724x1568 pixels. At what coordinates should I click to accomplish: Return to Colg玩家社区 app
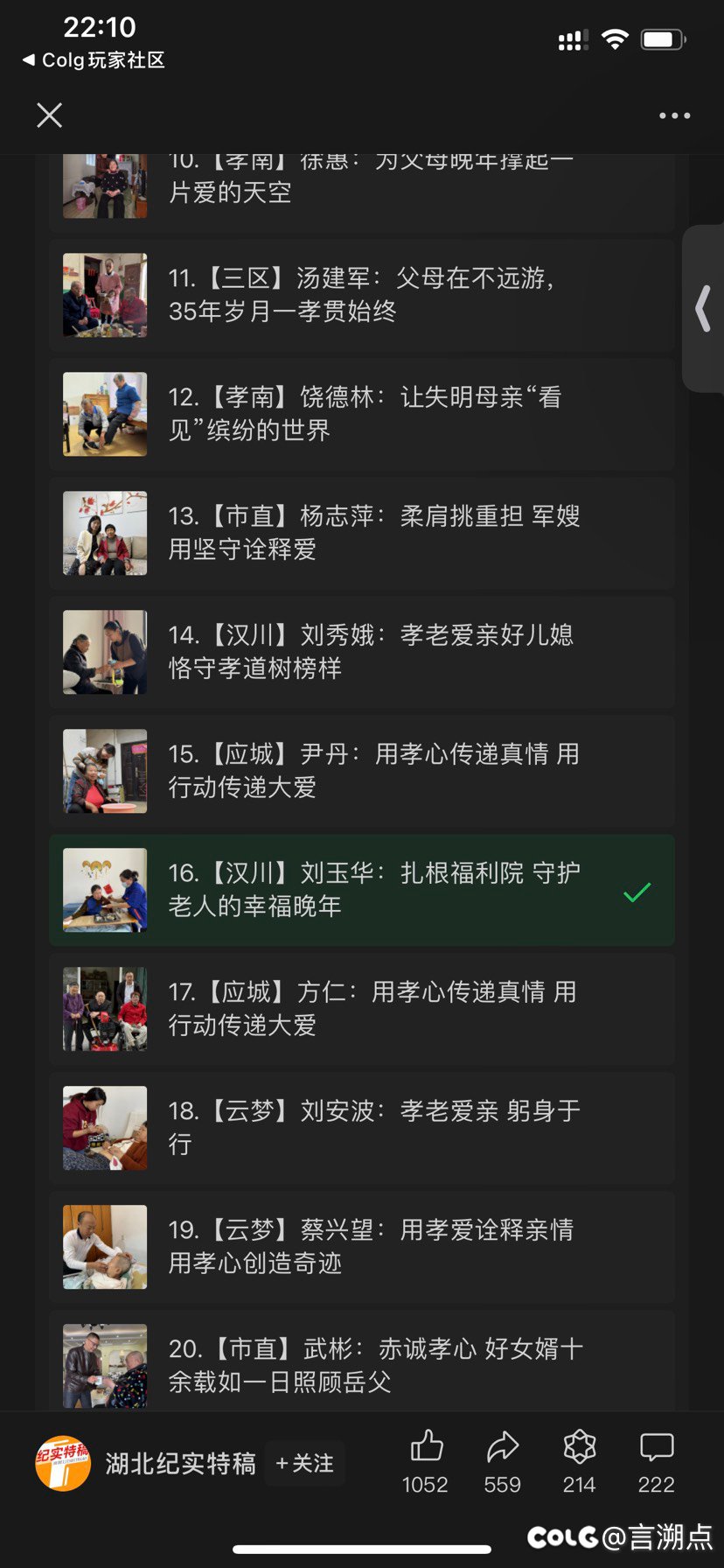(93, 60)
